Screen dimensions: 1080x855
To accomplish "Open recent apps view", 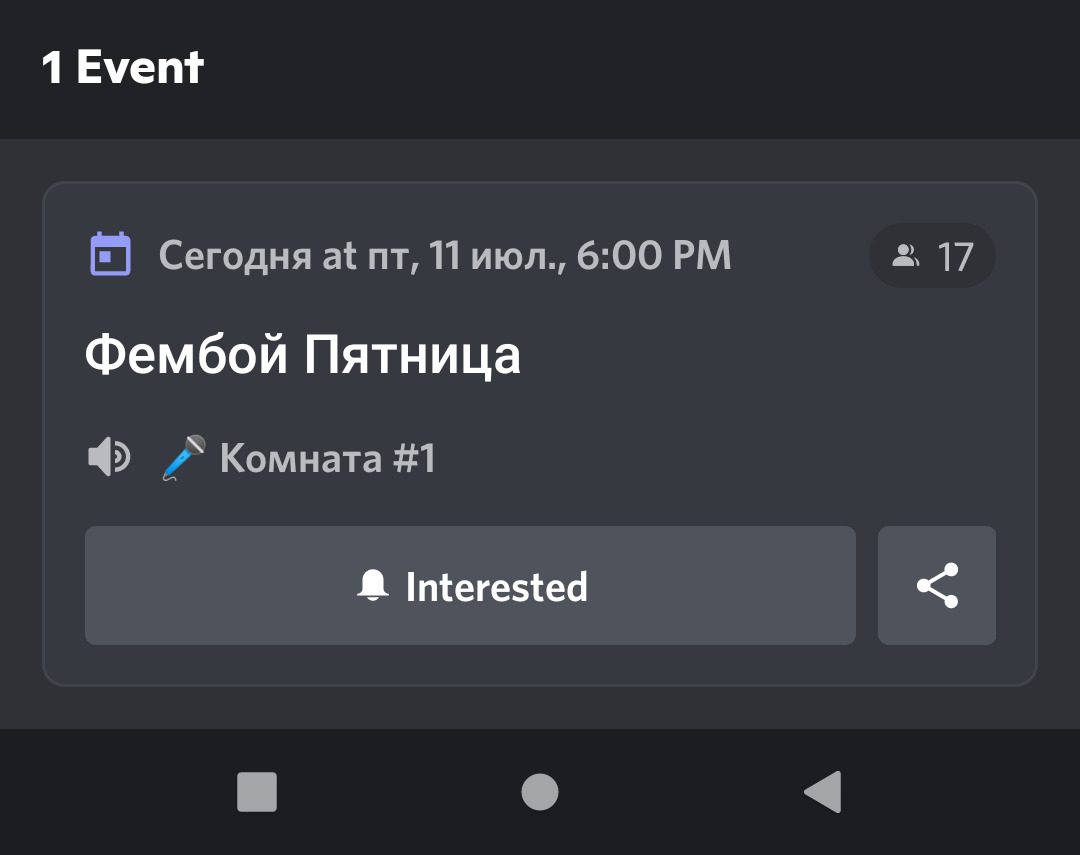I will [257, 792].
